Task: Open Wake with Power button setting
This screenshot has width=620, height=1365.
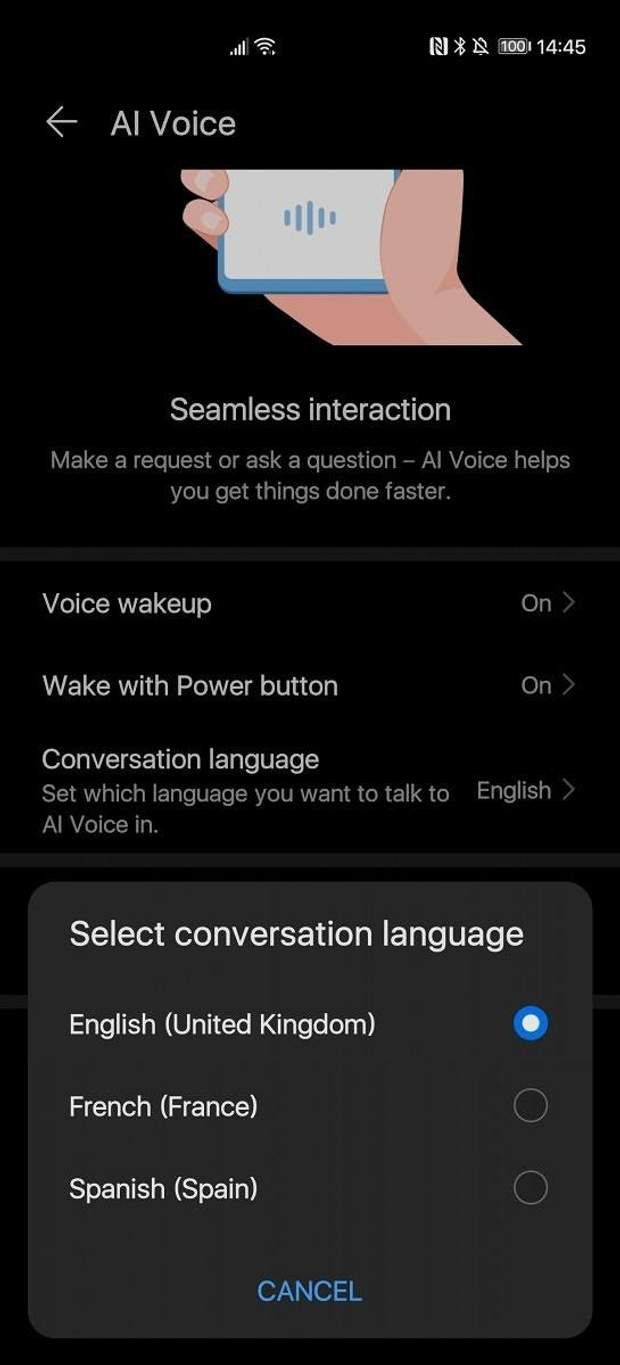Action: pyautogui.click(x=309, y=686)
